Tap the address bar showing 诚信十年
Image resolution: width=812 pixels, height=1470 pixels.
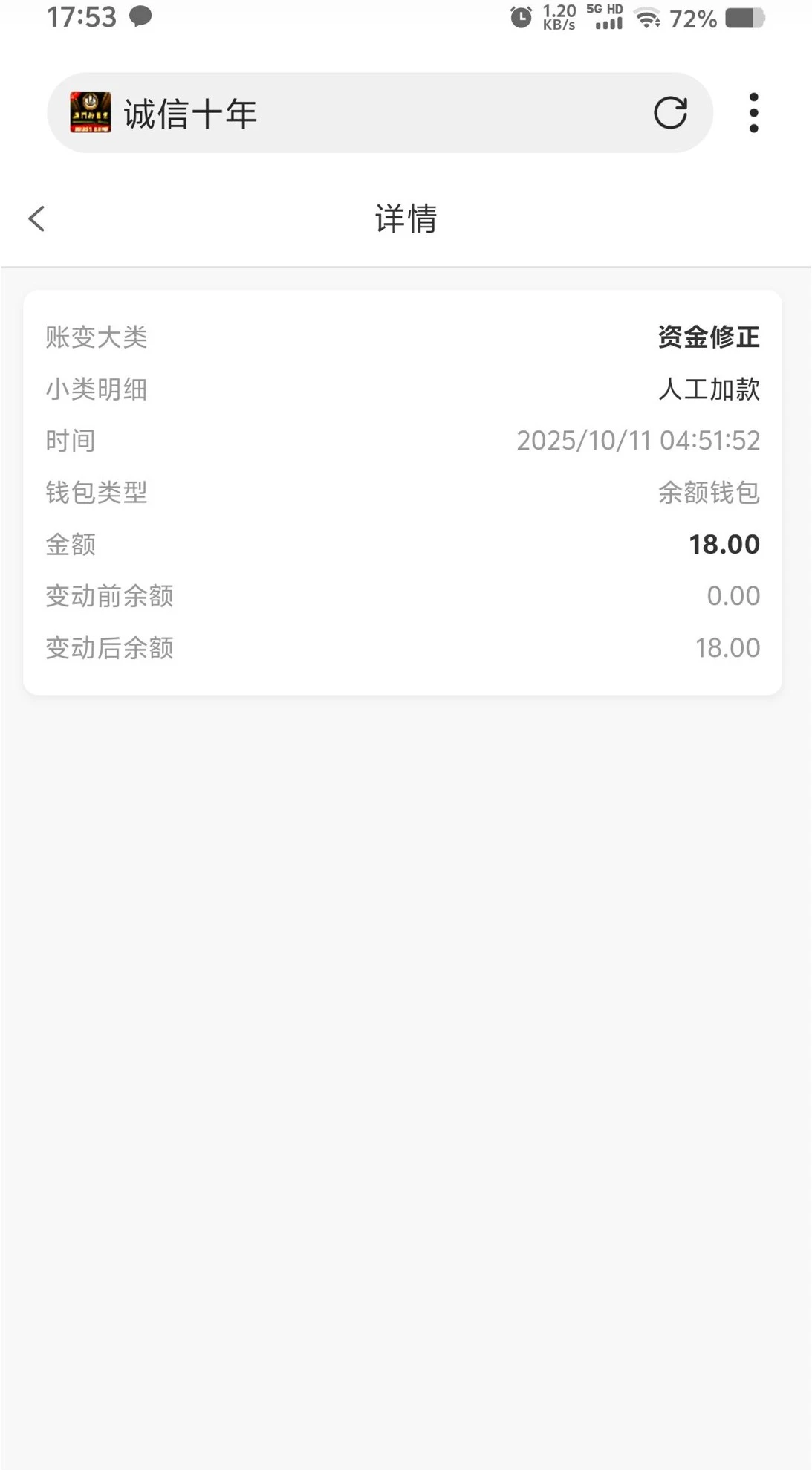point(297,113)
